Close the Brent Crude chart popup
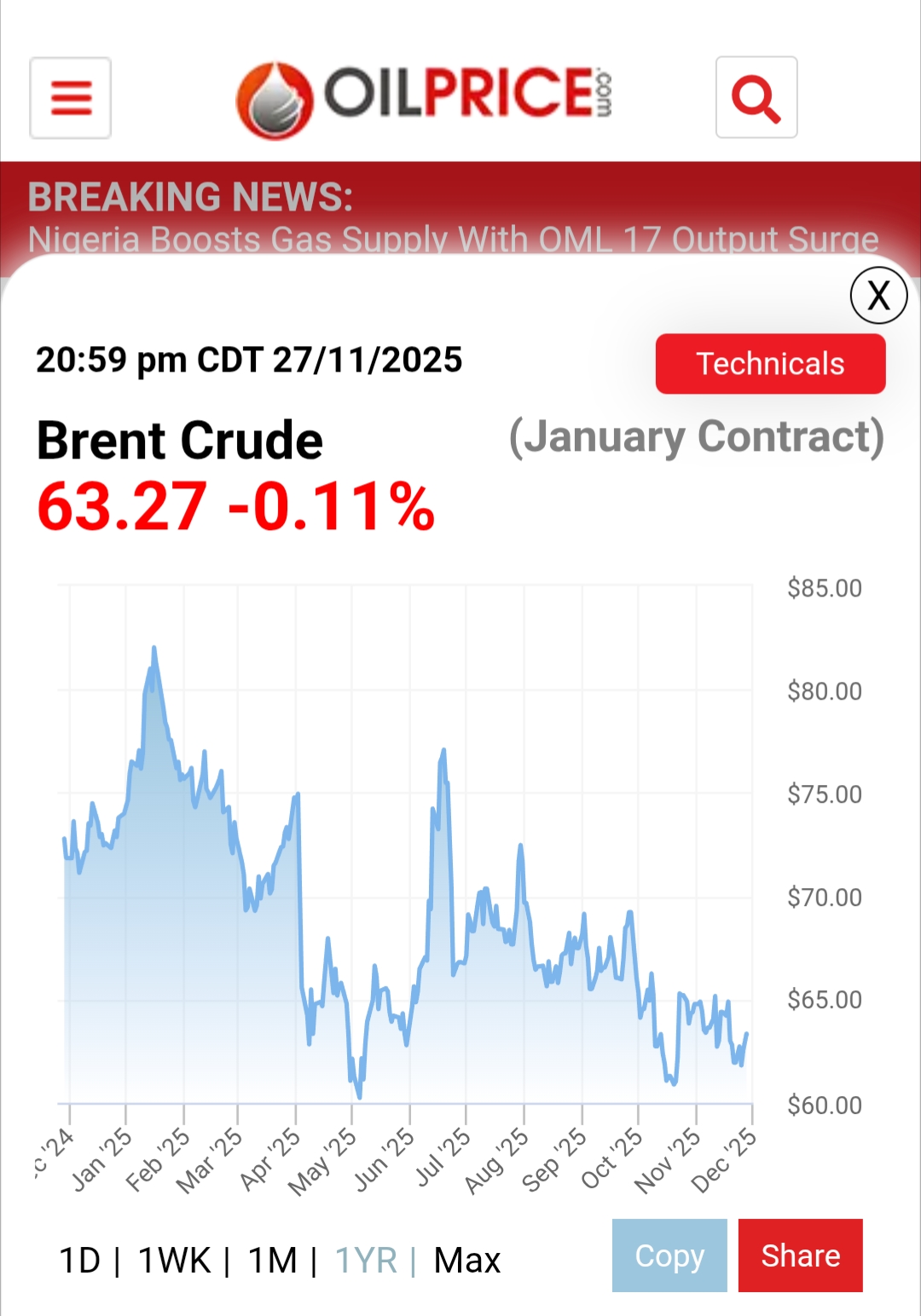The width and height of the screenshot is (921, 1316). click(878, 296)
